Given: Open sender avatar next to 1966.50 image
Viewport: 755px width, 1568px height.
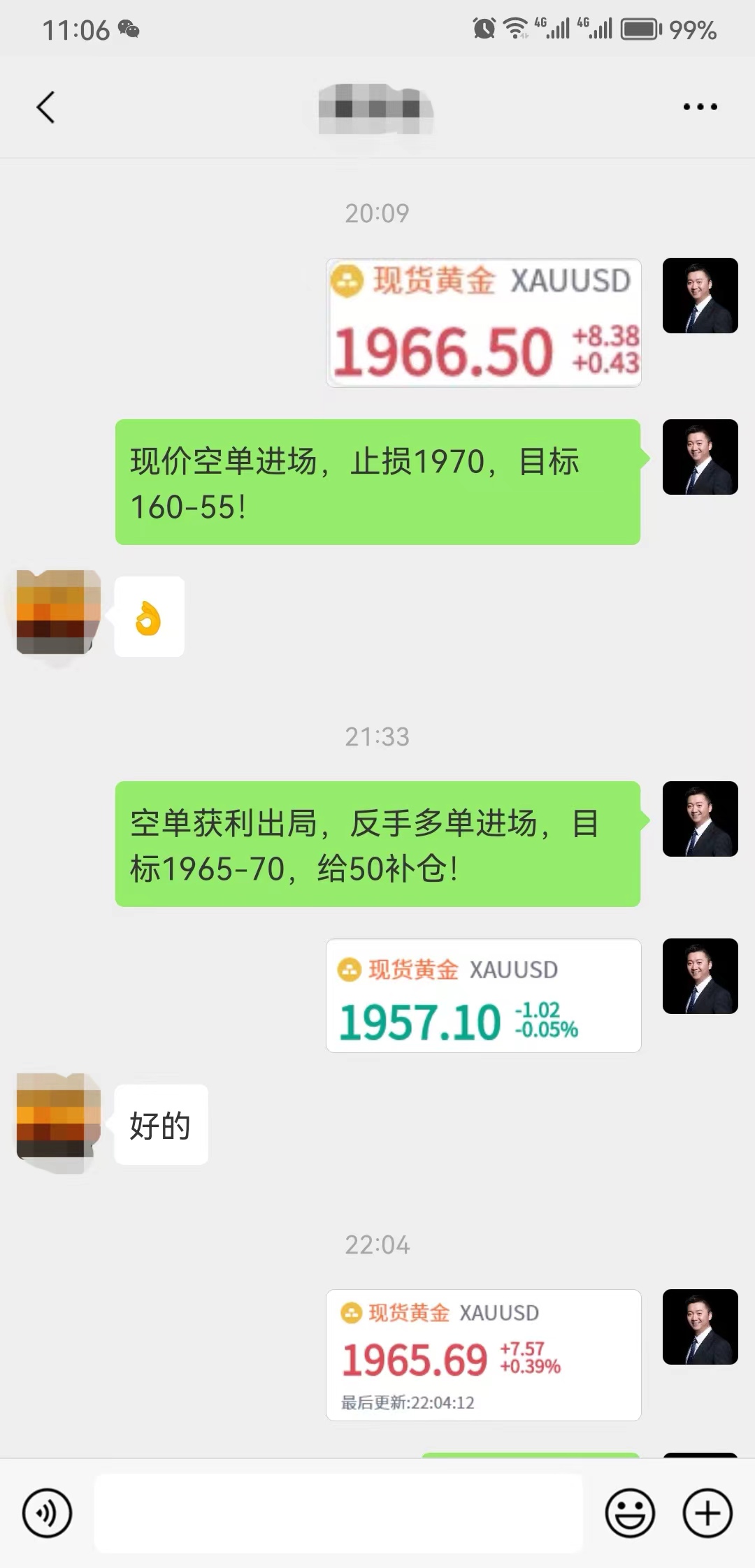Looking at the screenshot, I should tap(700, 296).
